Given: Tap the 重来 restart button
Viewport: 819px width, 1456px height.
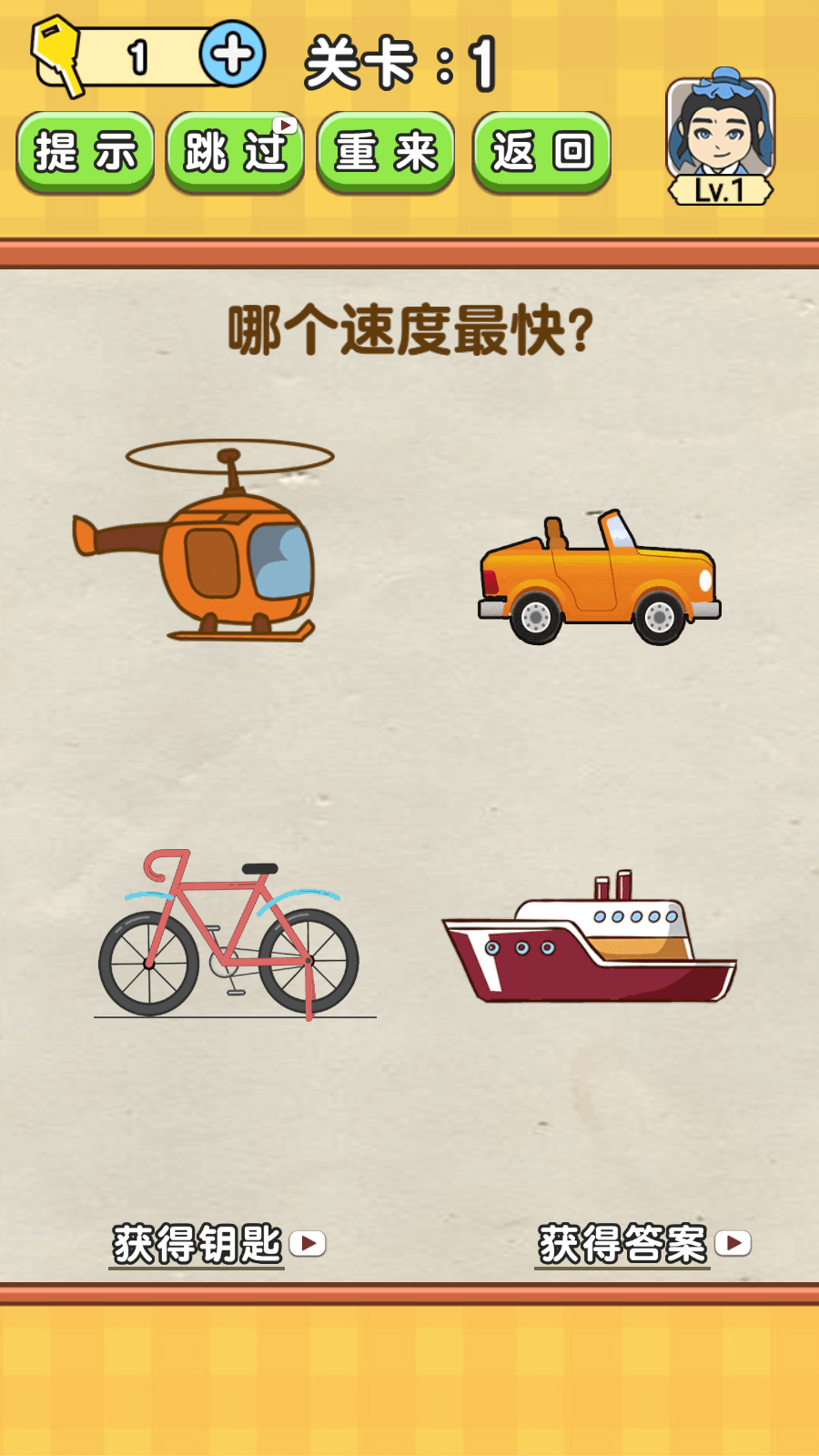Looking at the screenshot, I should [387, 153].
